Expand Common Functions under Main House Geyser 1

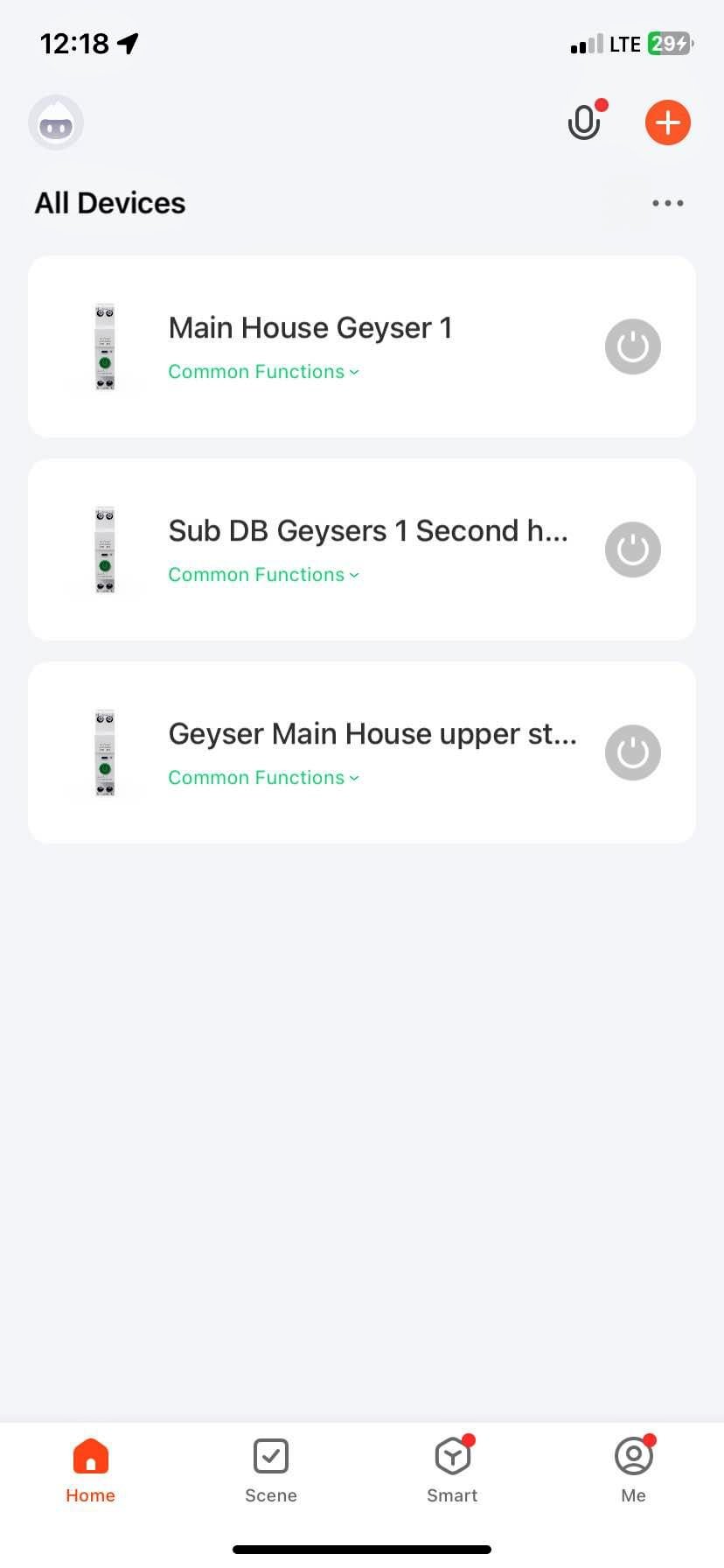click(x=263, y=372)
